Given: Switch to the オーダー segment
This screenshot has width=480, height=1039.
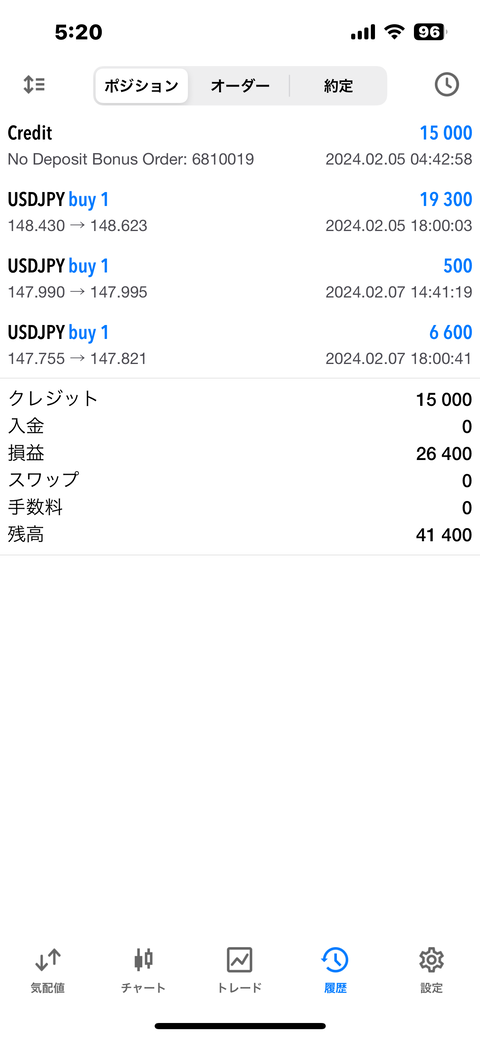Looking at the screenshot, I should (240, 85).
